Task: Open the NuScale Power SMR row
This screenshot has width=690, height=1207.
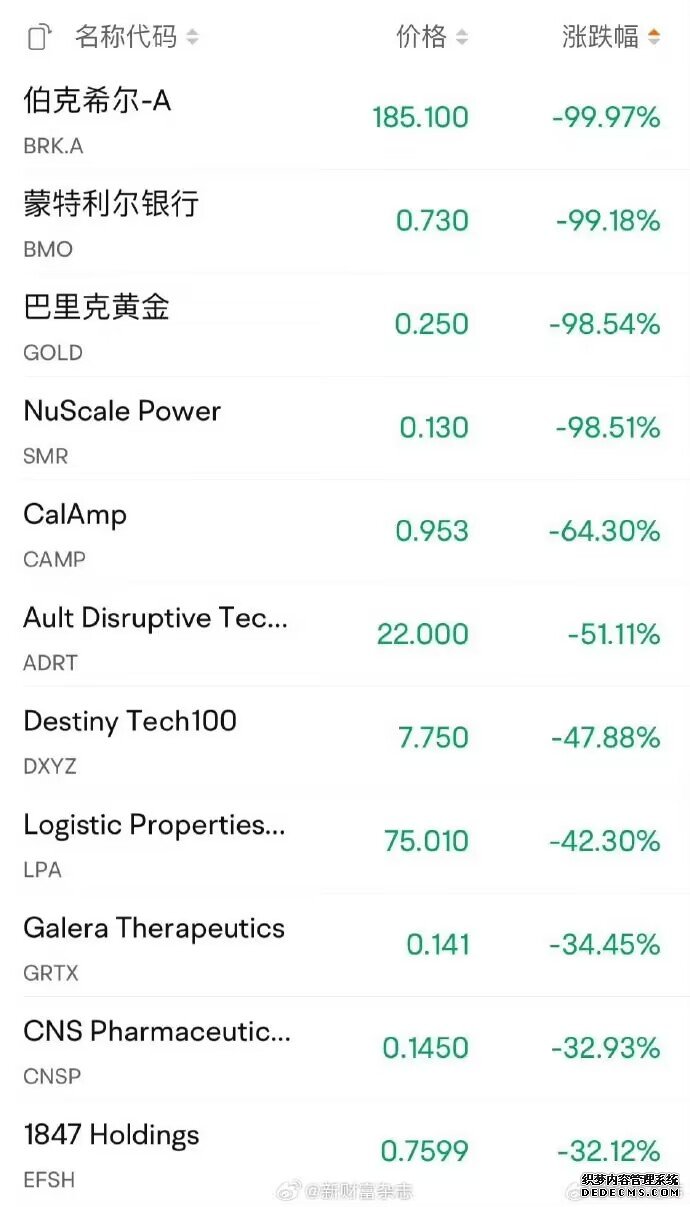Action: click(x=345, y=428)
